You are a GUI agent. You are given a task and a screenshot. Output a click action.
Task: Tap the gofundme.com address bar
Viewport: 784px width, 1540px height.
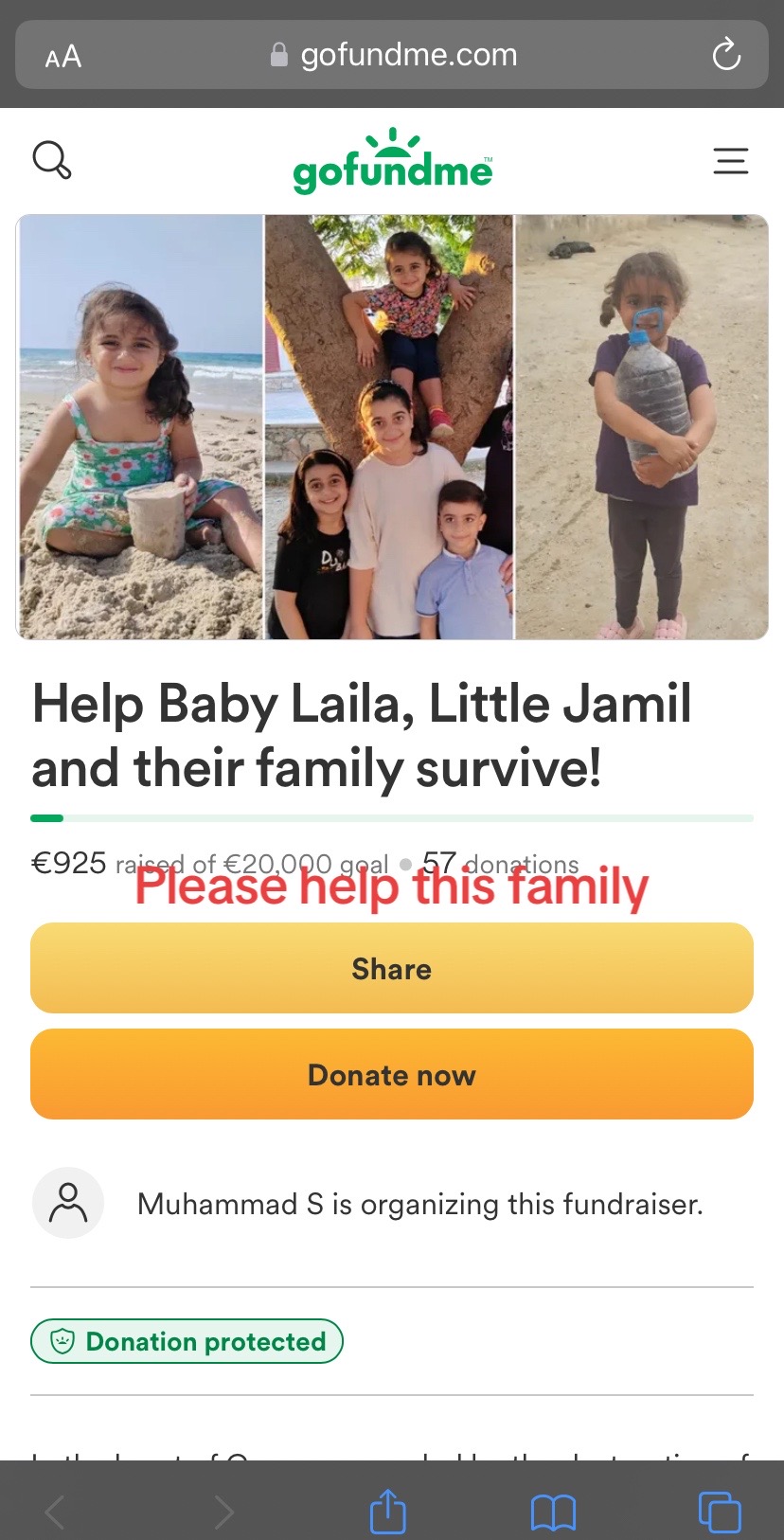click(393, 55)
